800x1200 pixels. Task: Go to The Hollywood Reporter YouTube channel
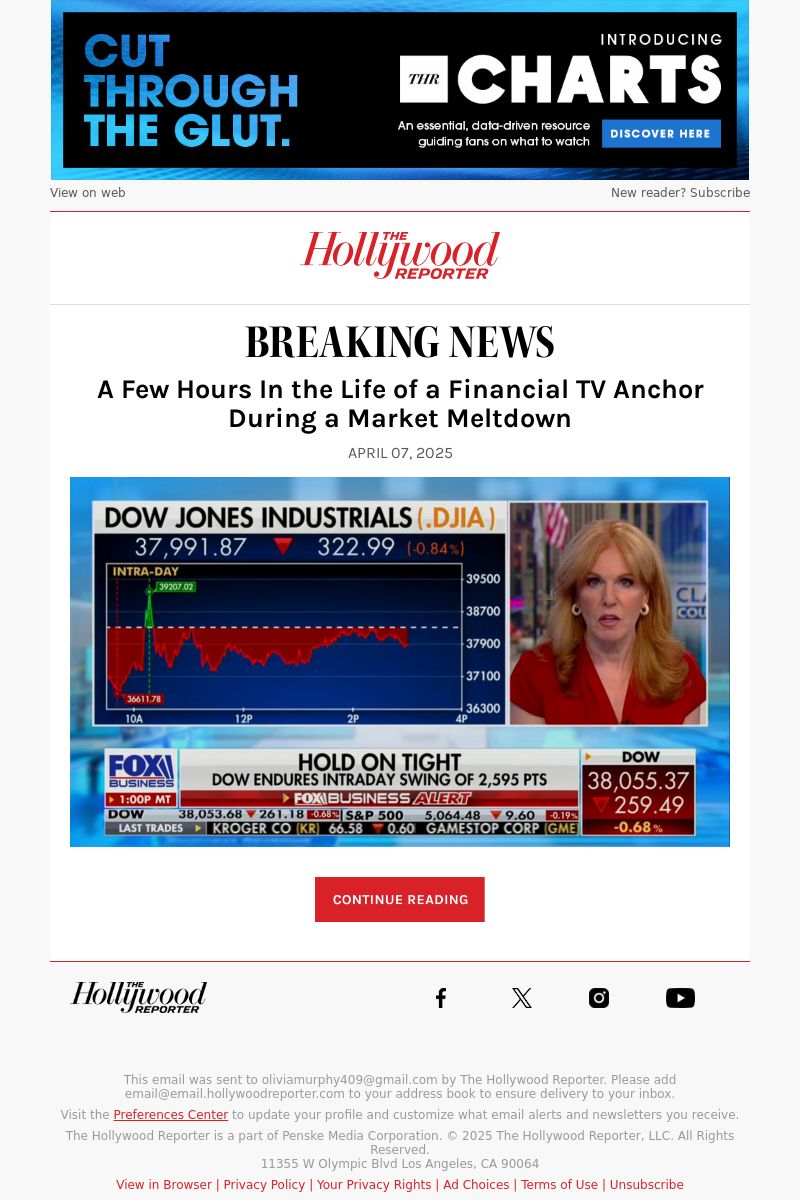(x=680, y=998)
